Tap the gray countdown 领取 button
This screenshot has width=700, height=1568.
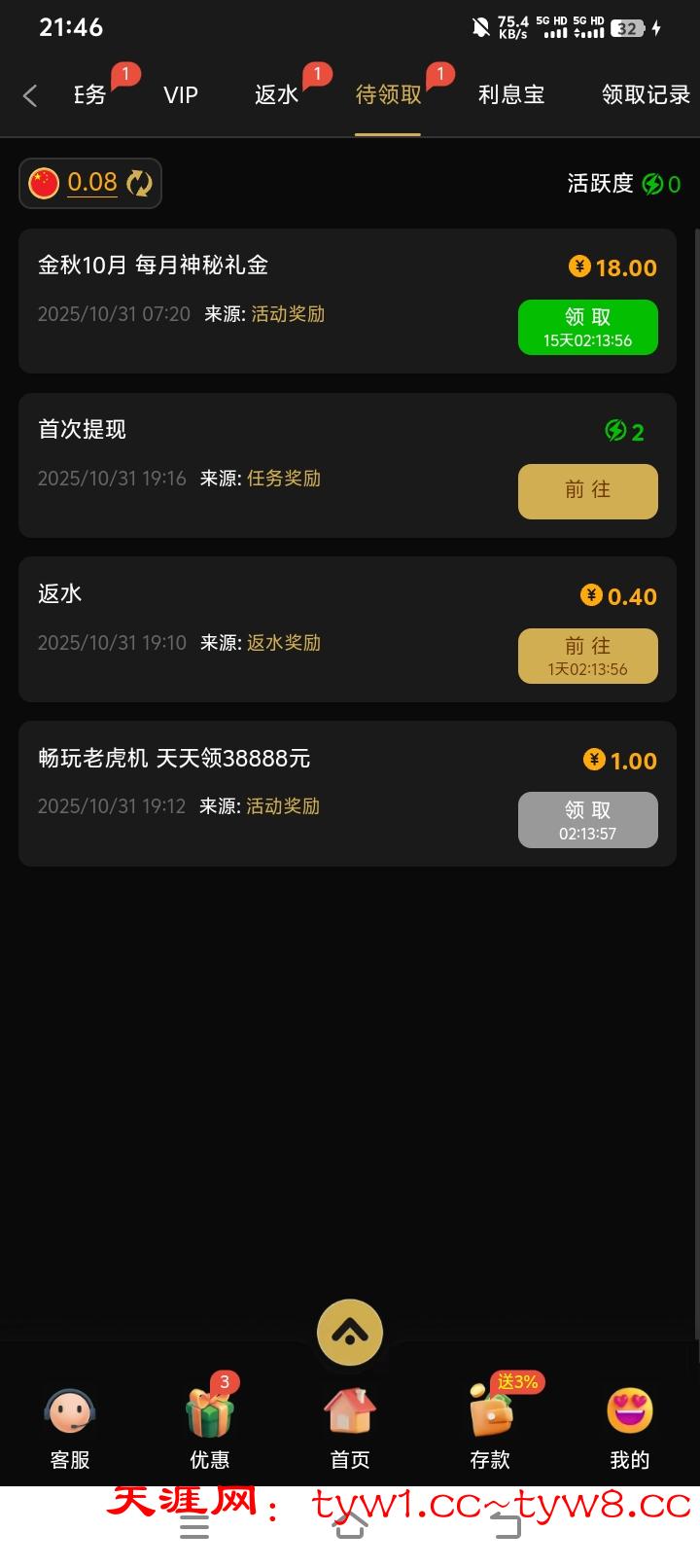(x=587, y=820)
